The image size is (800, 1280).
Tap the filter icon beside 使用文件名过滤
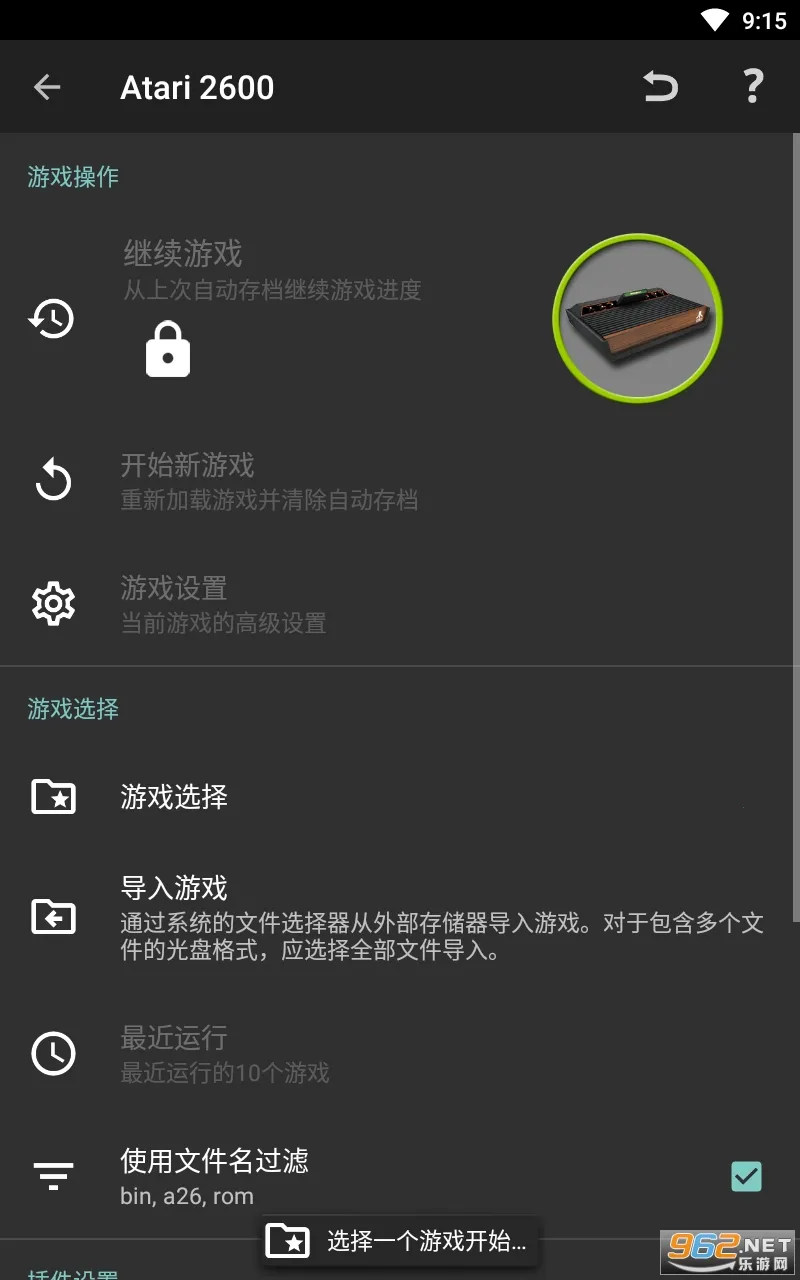click(52, 1176)
